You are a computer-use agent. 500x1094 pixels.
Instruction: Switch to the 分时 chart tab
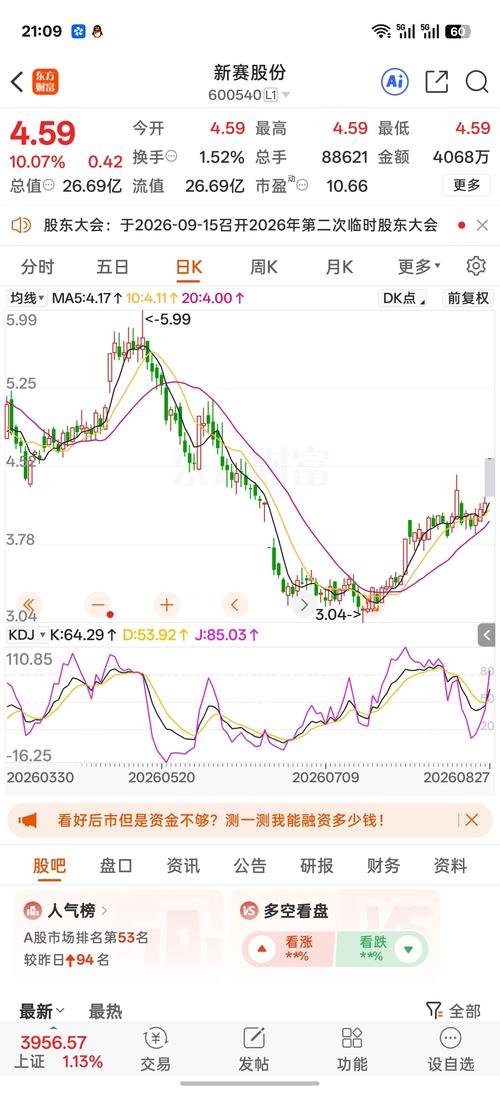[x=38, y=267]
